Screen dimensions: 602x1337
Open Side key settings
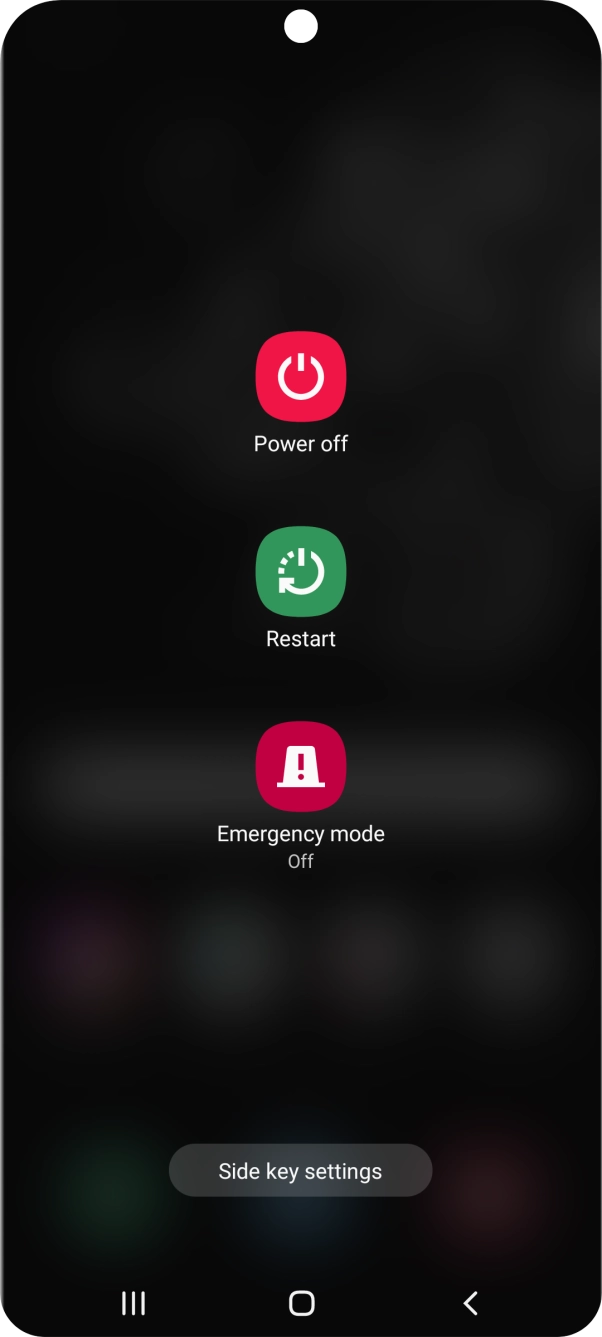tap(301, 1171)
